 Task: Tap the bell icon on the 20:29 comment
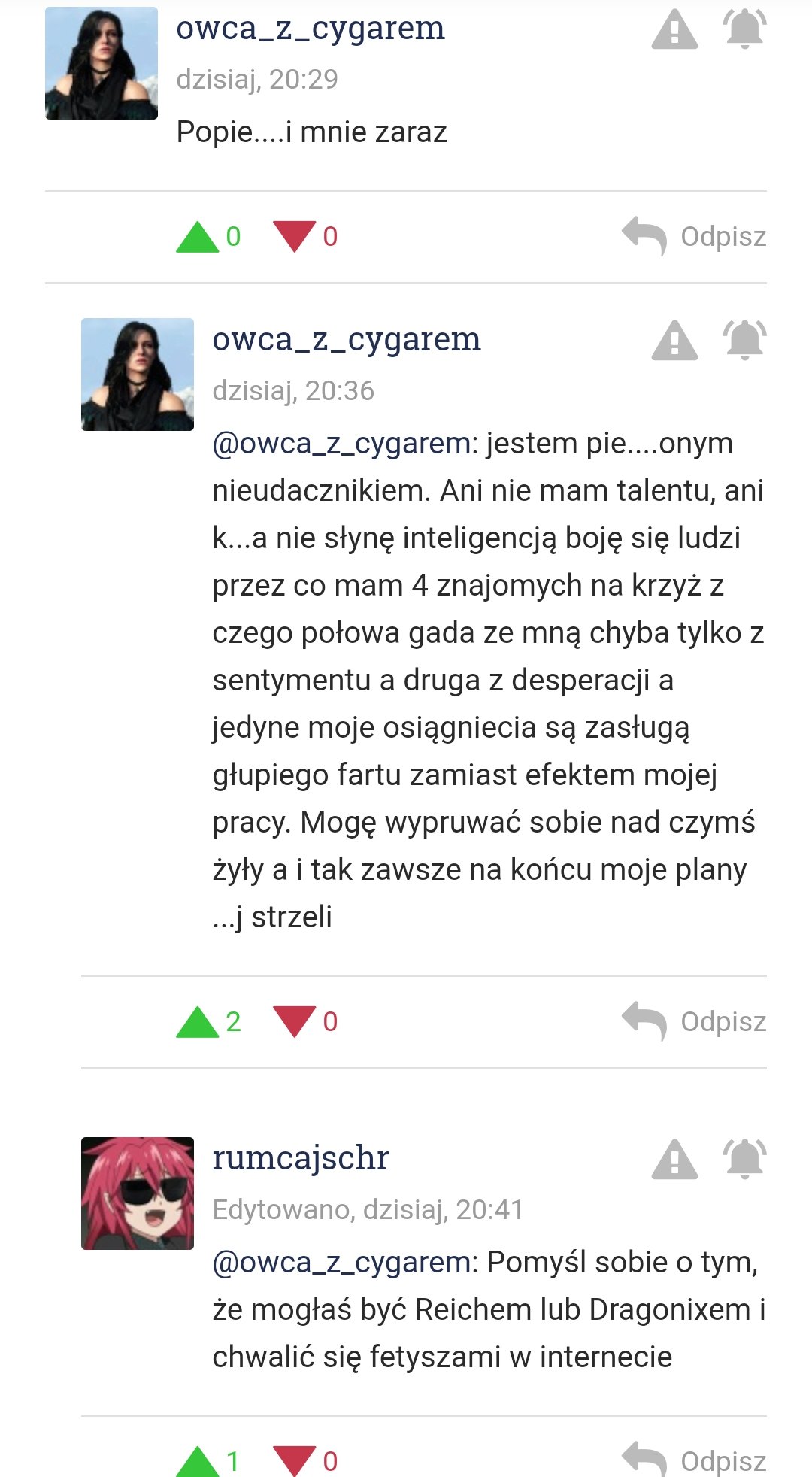pyautogui.click(x=744, y=29)
